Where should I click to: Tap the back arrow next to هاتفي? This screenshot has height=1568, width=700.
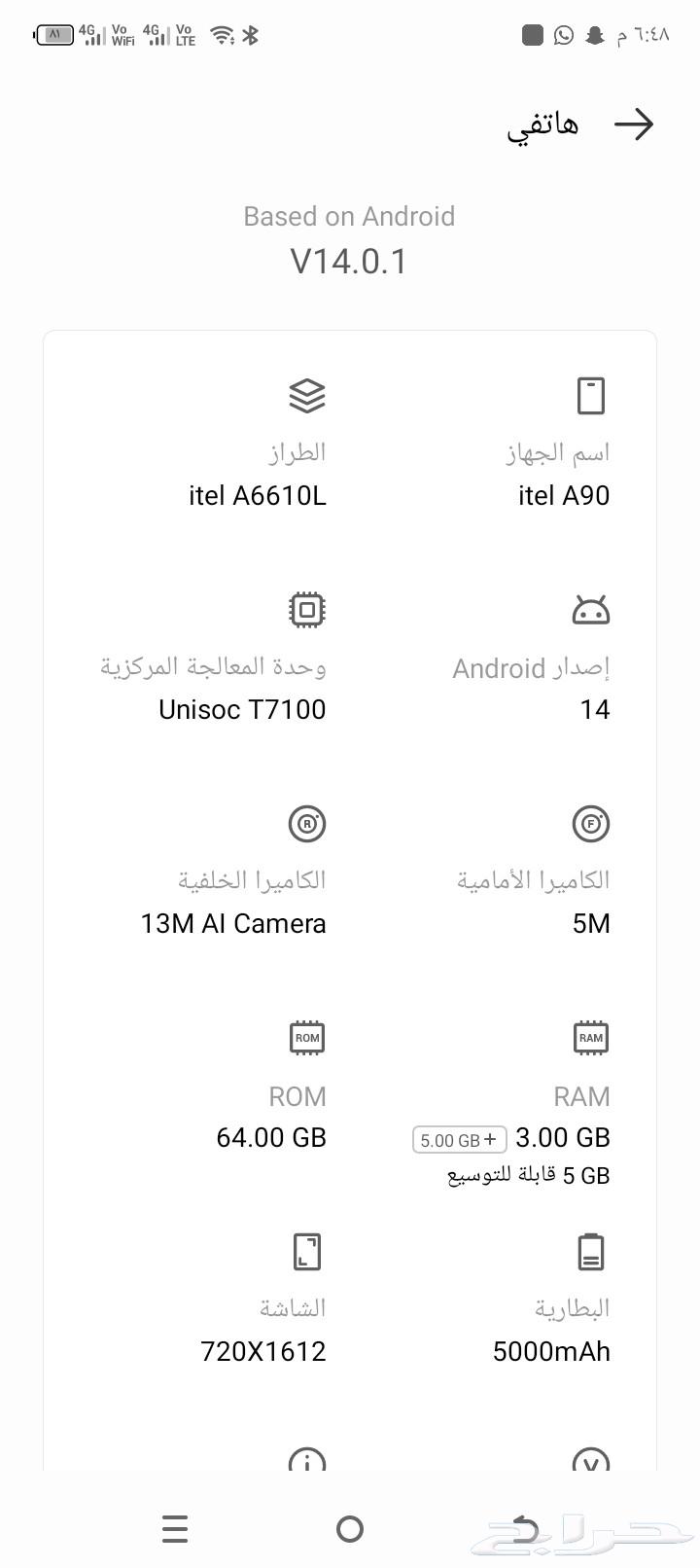point(635,125)
